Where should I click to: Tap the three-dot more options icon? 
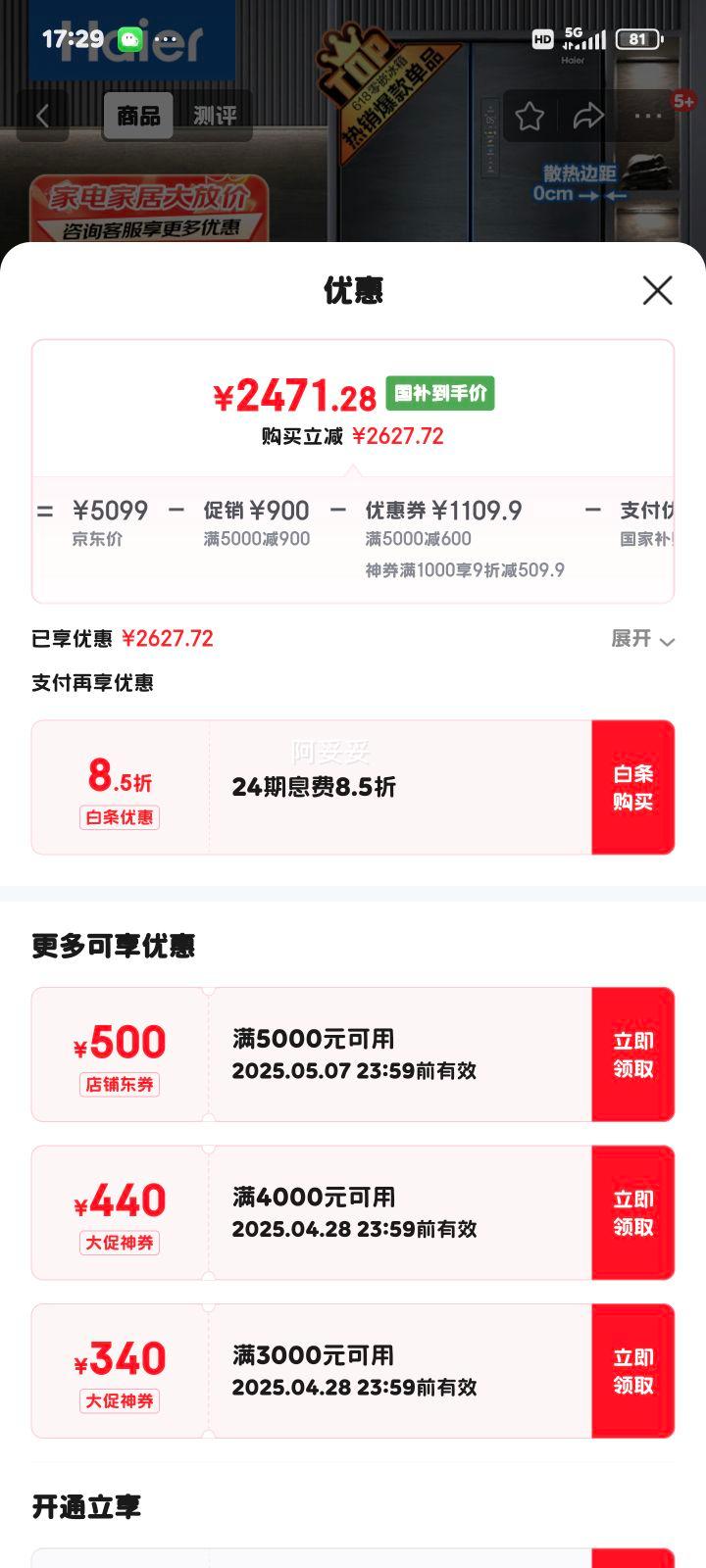[x=646, y=116]
